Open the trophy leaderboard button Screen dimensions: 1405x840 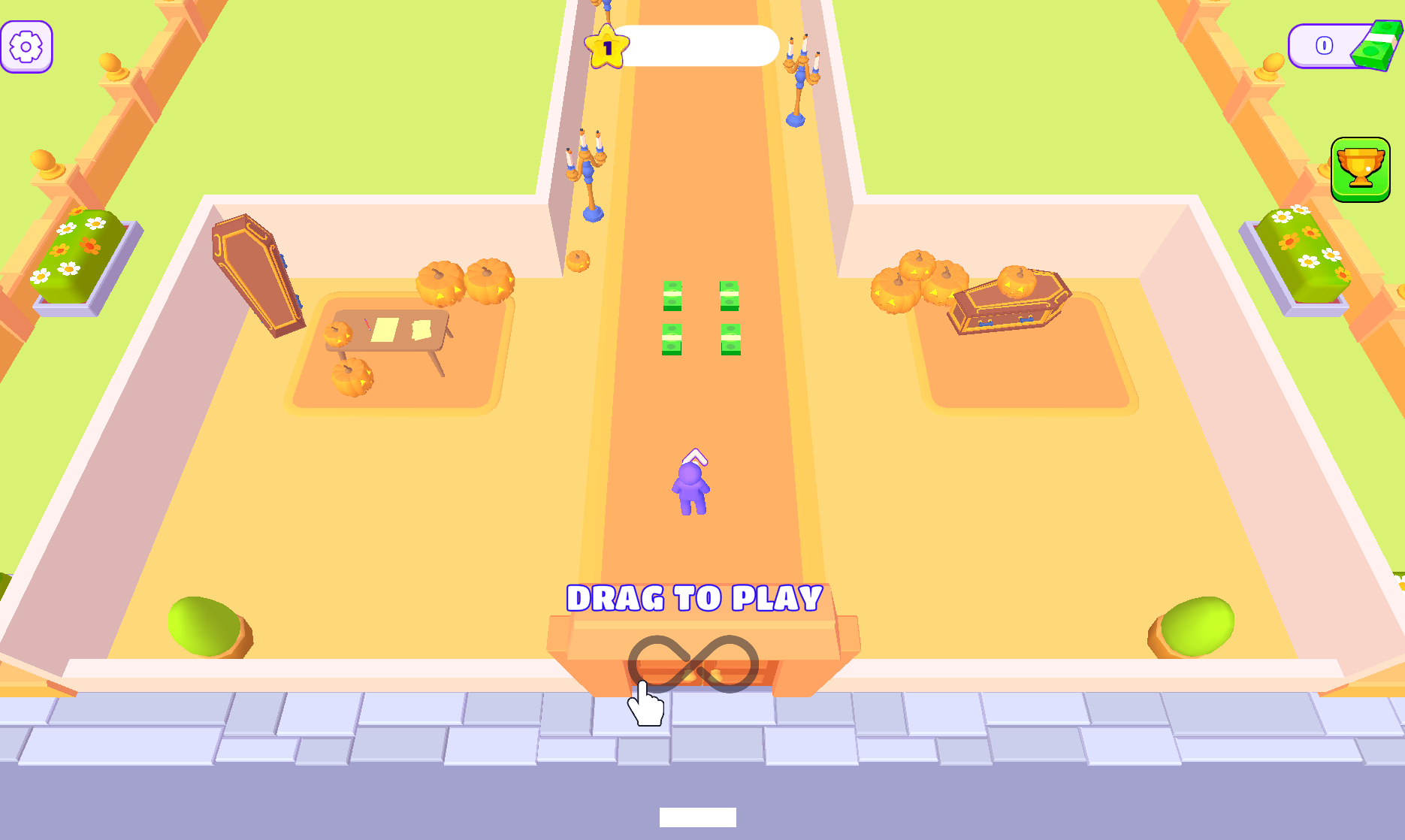tap(1360, 170)
